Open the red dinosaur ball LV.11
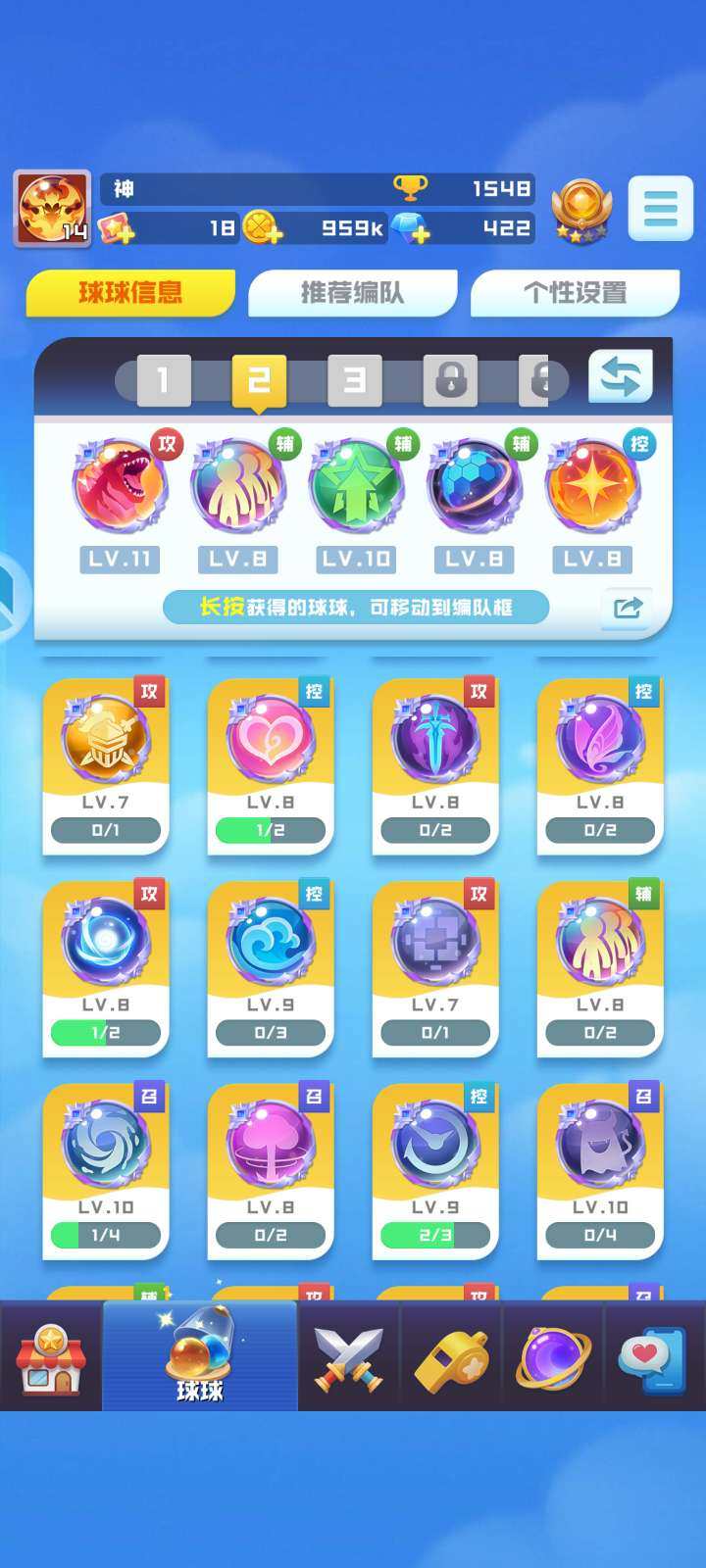This screenshot has height=1568, width=706. click(x=120, y=488)
